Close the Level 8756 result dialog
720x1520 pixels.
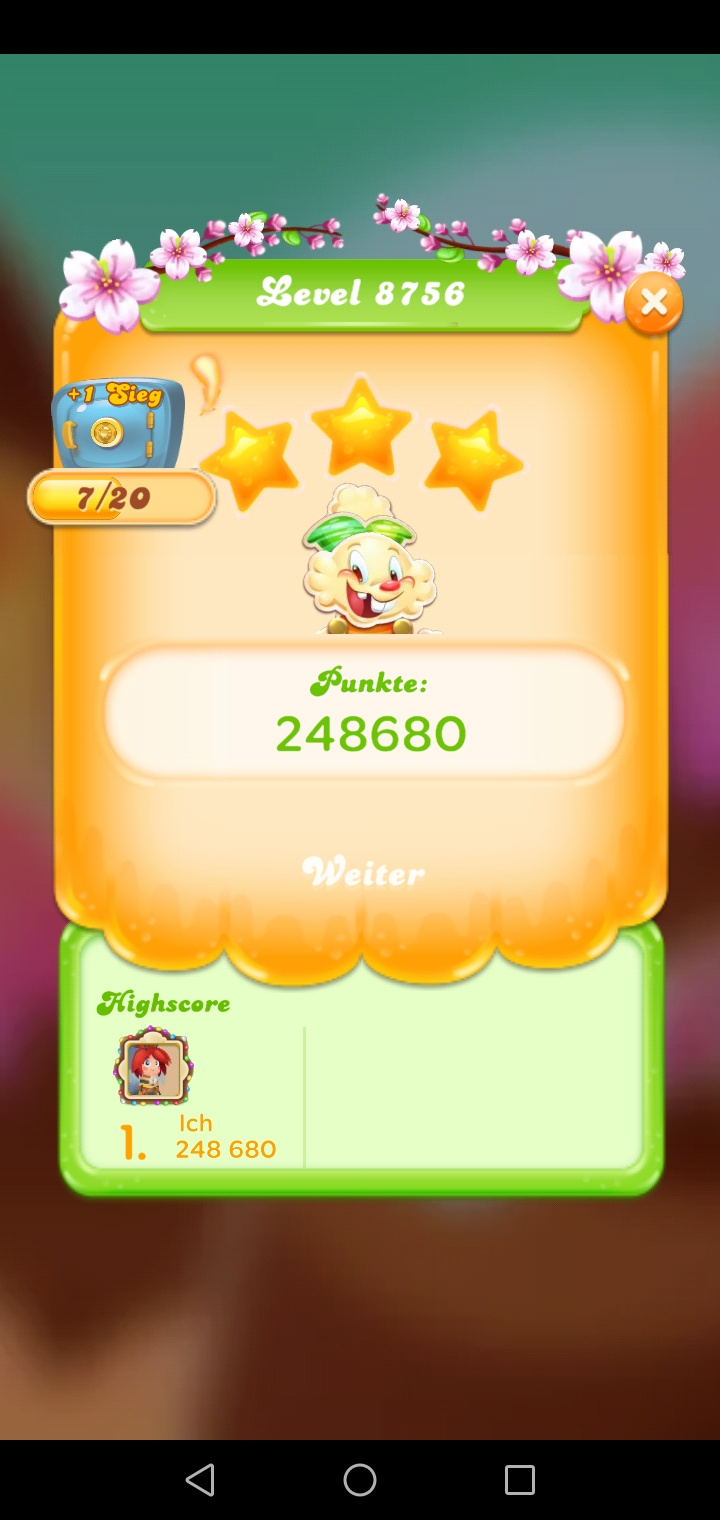[653, 302]
